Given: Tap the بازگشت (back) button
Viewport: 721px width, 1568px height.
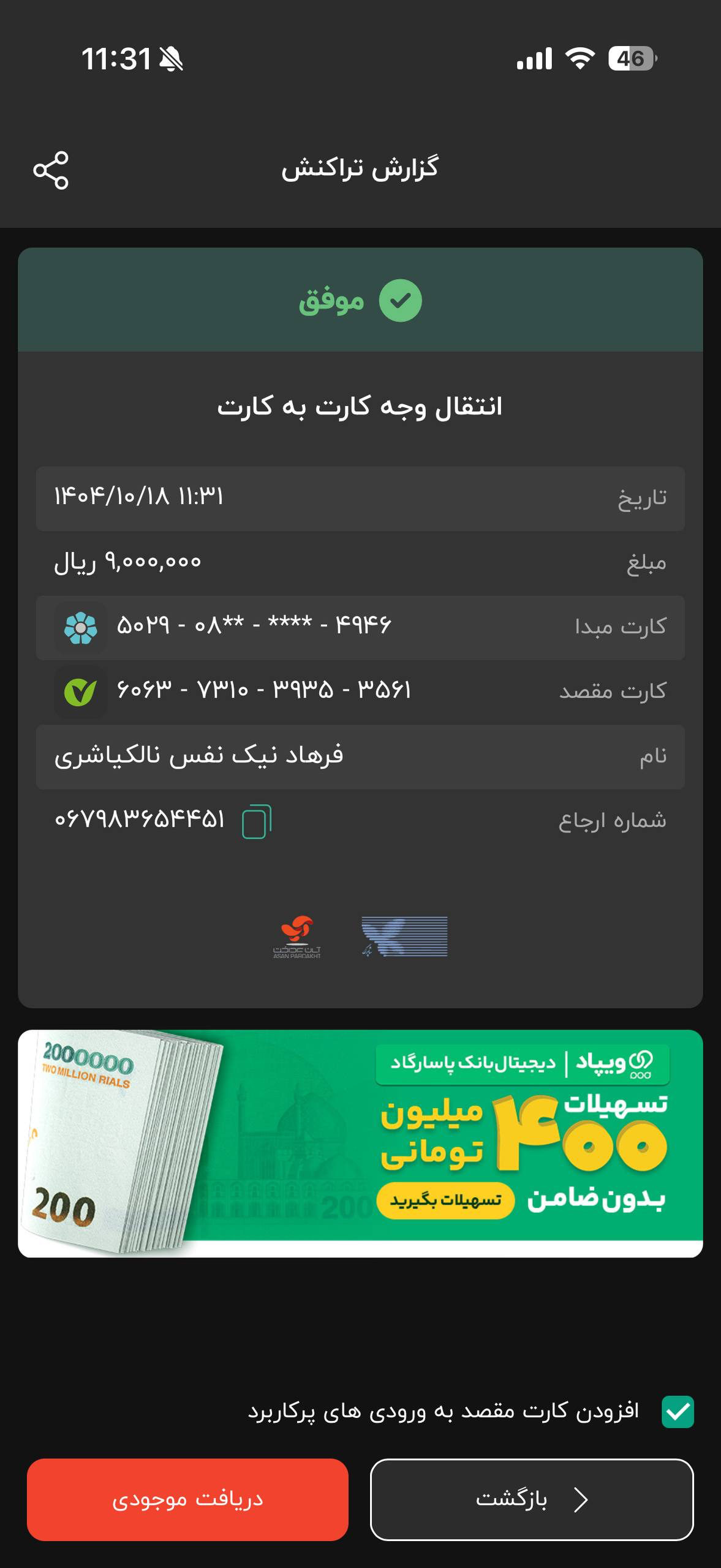Looking at the screenshot, I should 531,1499.
